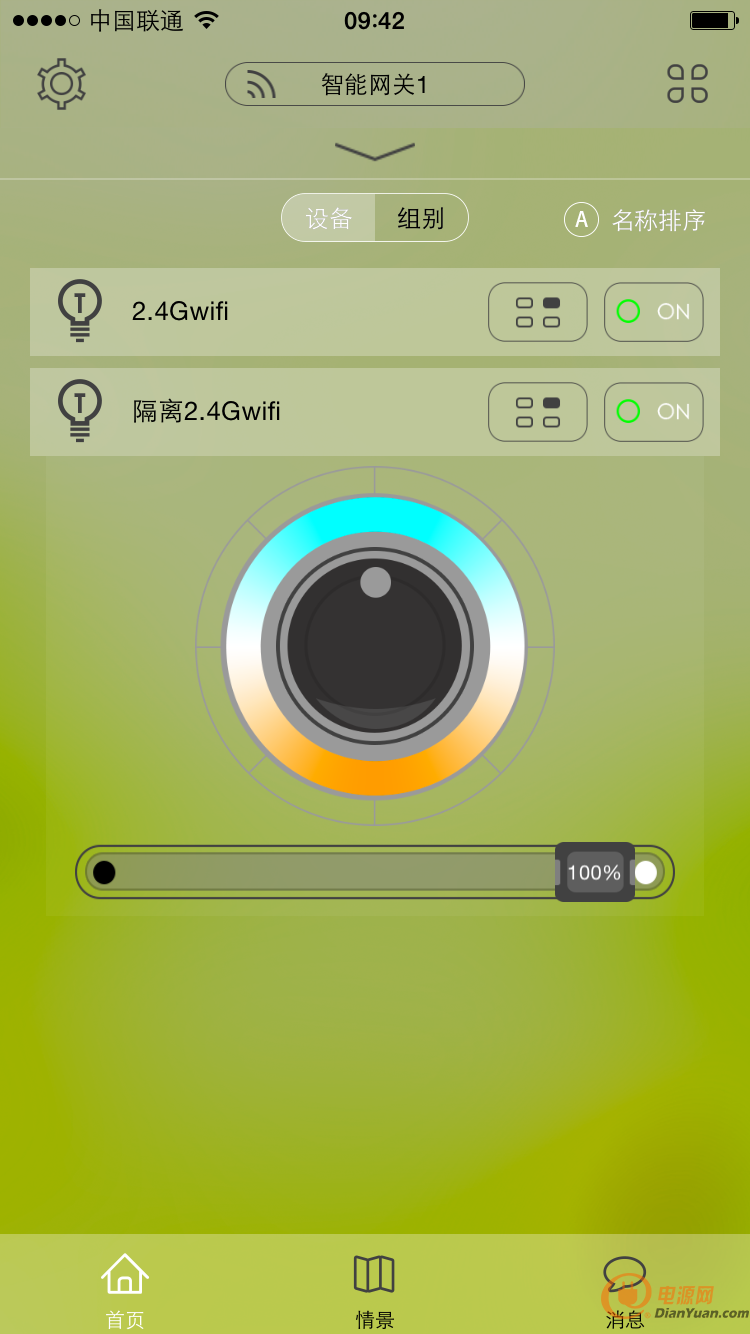Expand the downward chevron panel
Image resolution: width=750 pixels, height=1334 pixels.
375,151
